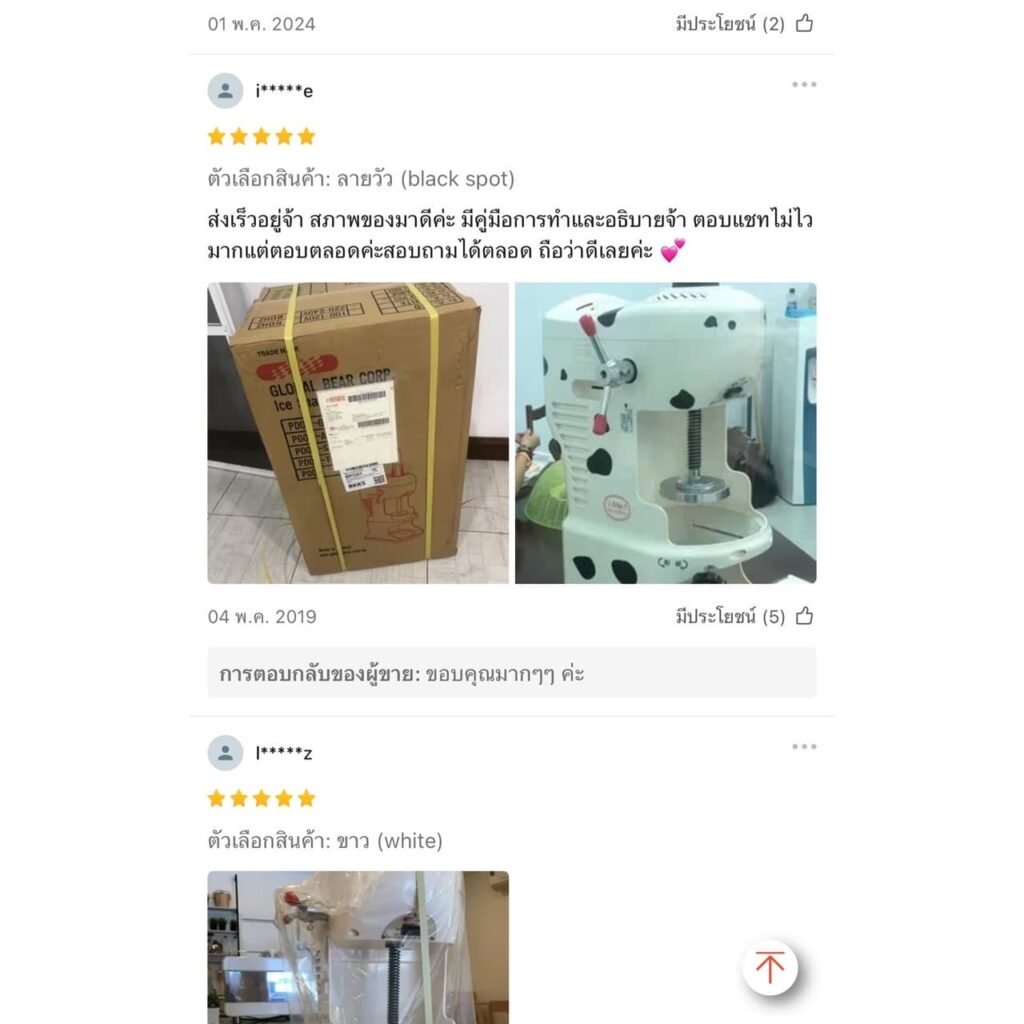
Task: Mark the 04 พ.ค. 2019 review as helpful
Action: click(x=804, y=617)
